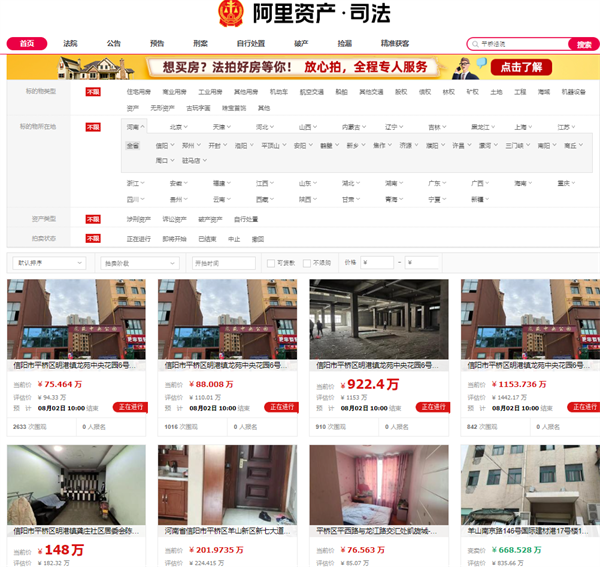
Task: Filter by 机动车 asset type
Action: 281,92
